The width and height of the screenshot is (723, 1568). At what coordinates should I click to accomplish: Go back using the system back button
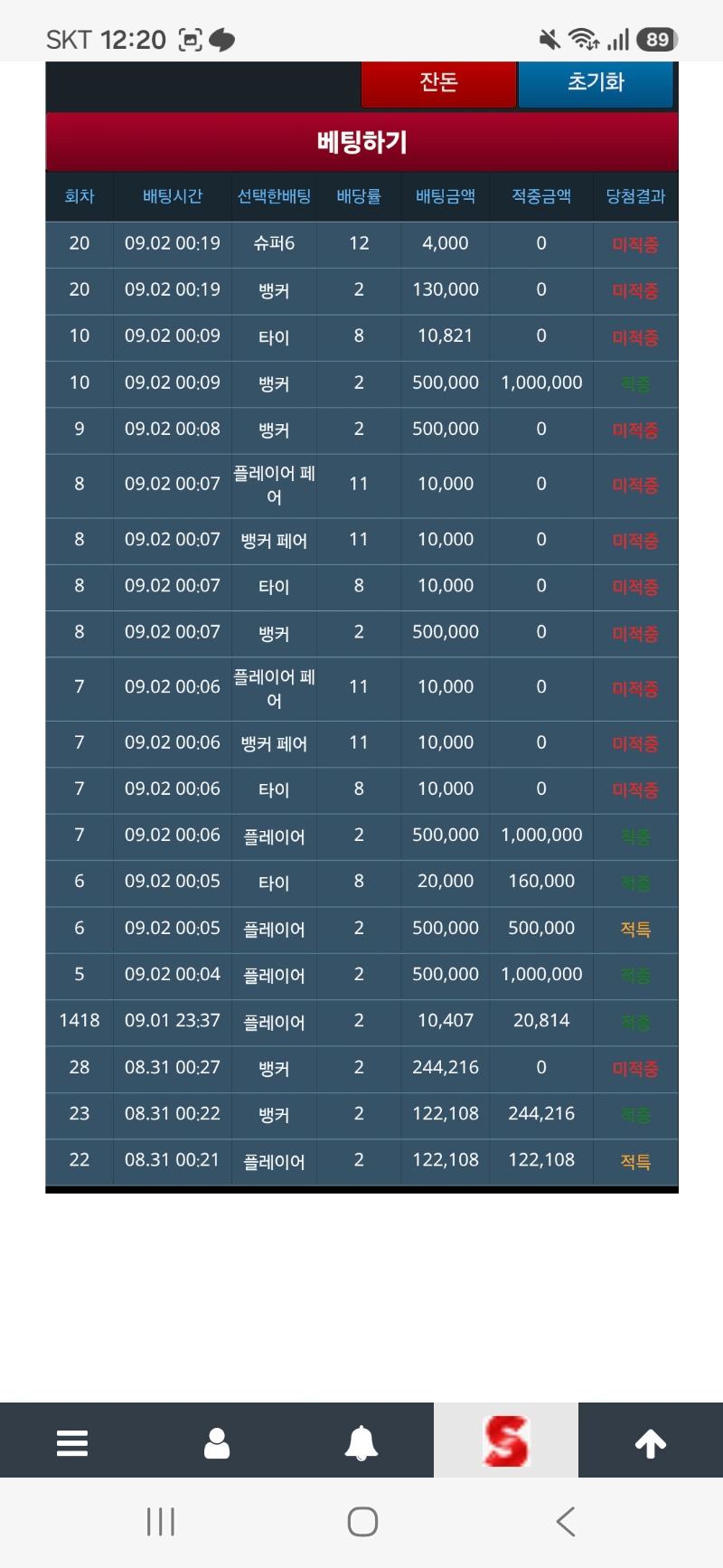[566, 1522]
